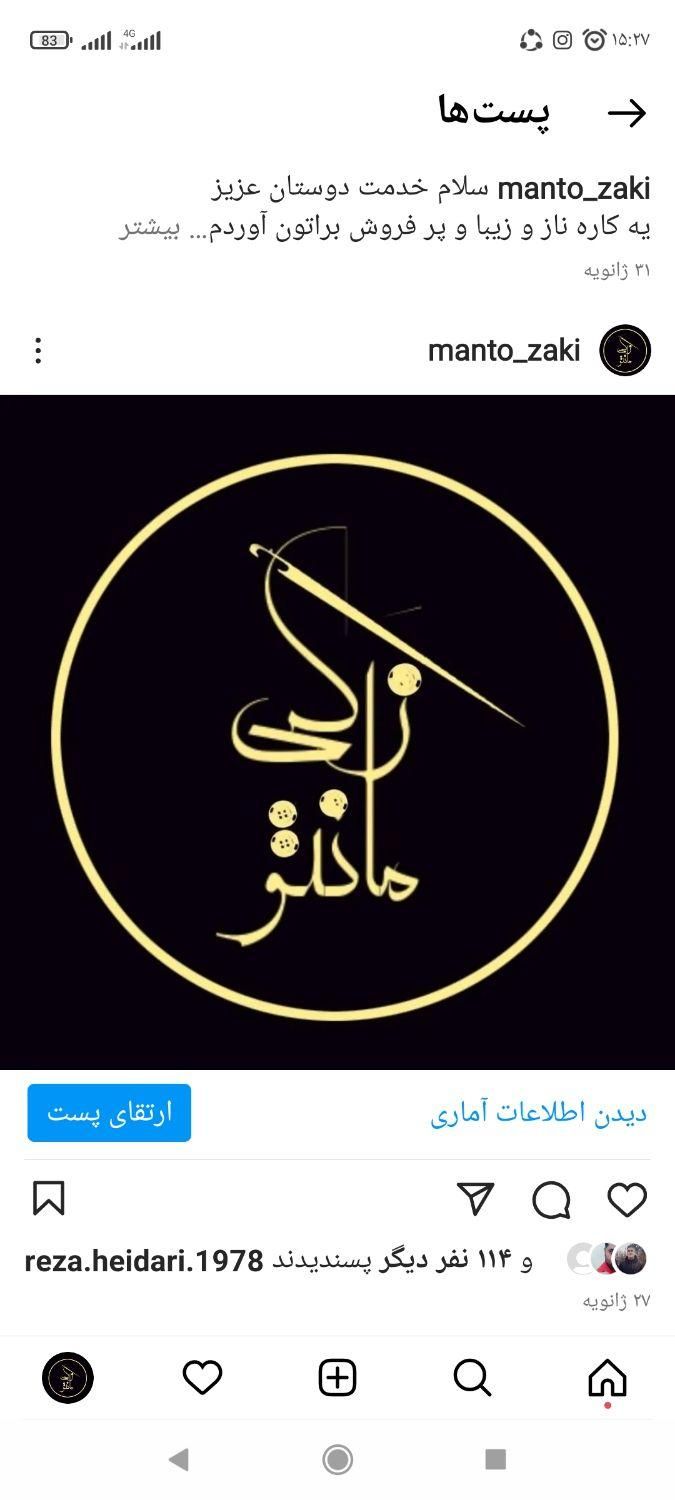Like the manto_zaki post
The height and width of the screenshot is (1500, 675).
click(x=627, y=1199)
